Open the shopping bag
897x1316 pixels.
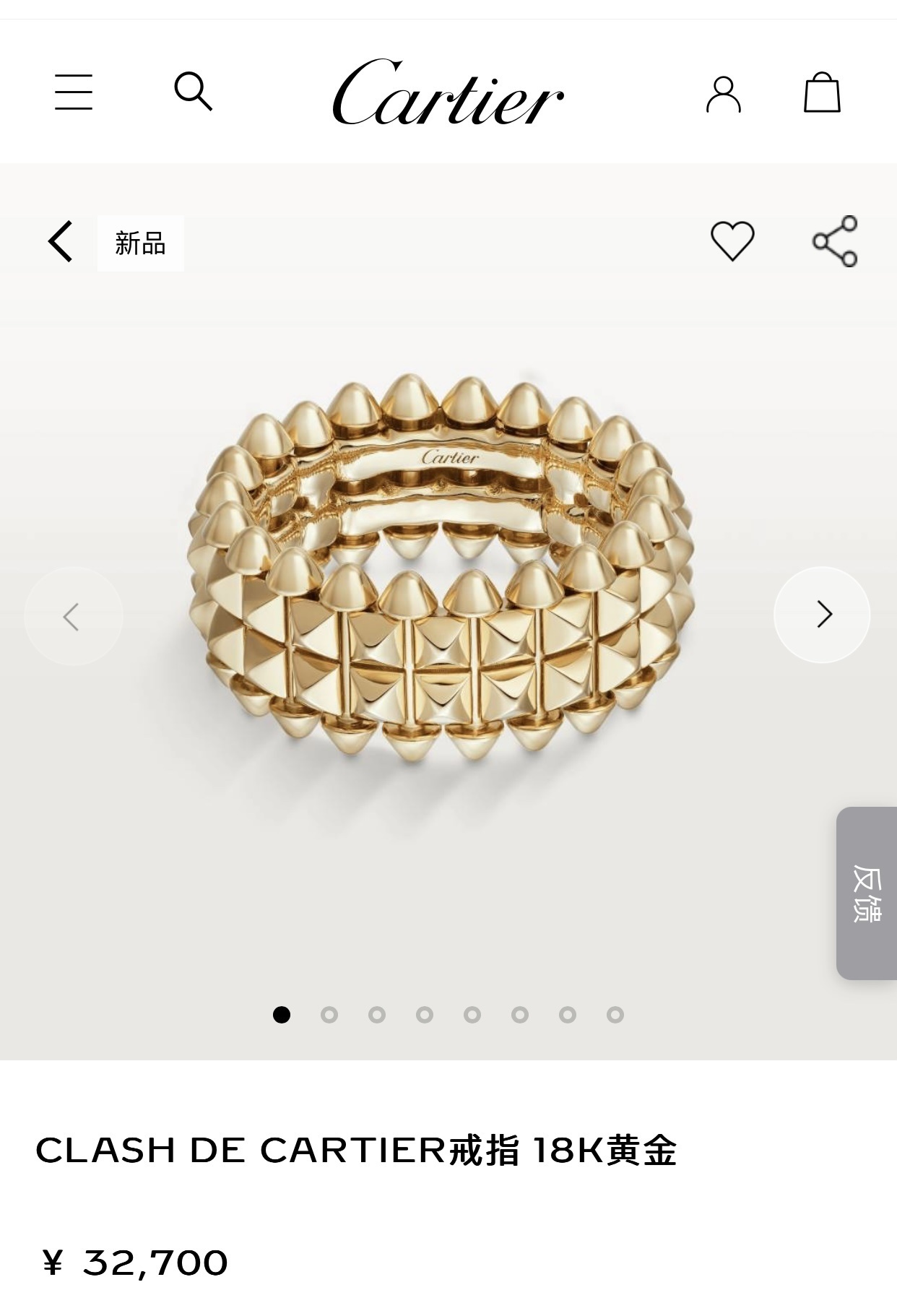click(x=822, y=92)
